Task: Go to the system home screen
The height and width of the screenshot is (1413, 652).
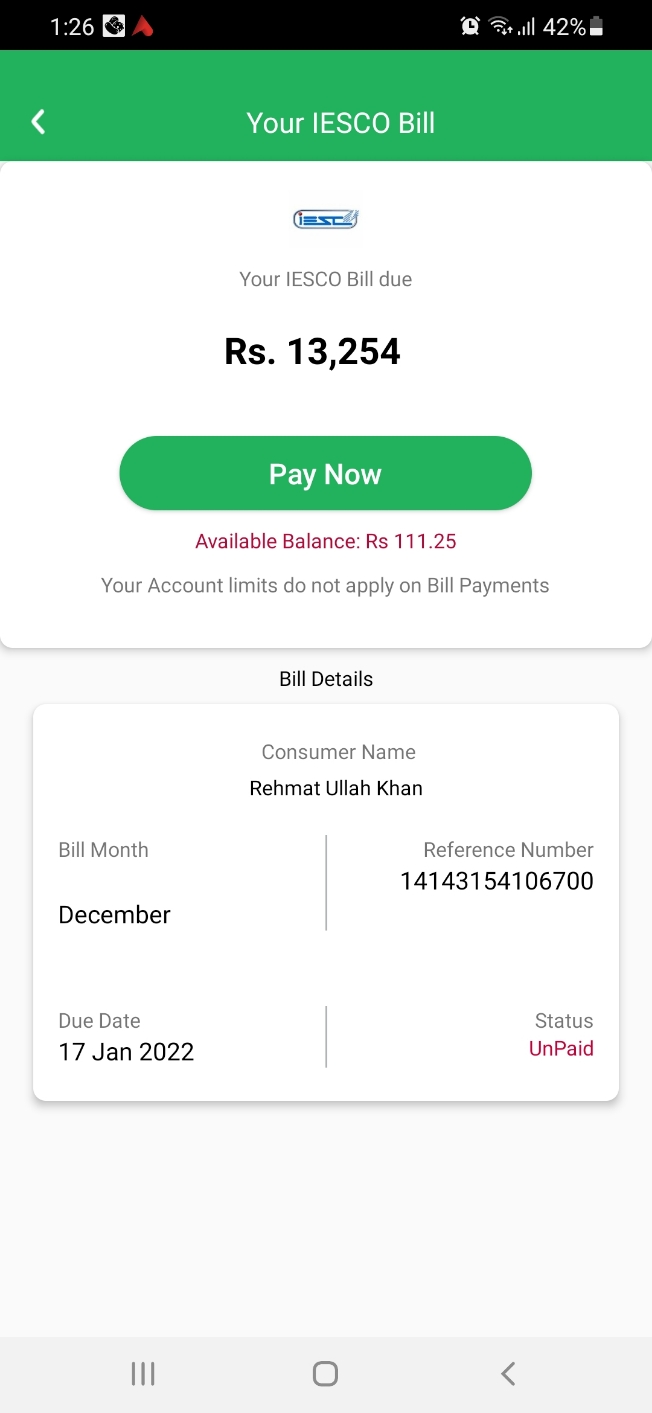Action: coord(325,1374)
